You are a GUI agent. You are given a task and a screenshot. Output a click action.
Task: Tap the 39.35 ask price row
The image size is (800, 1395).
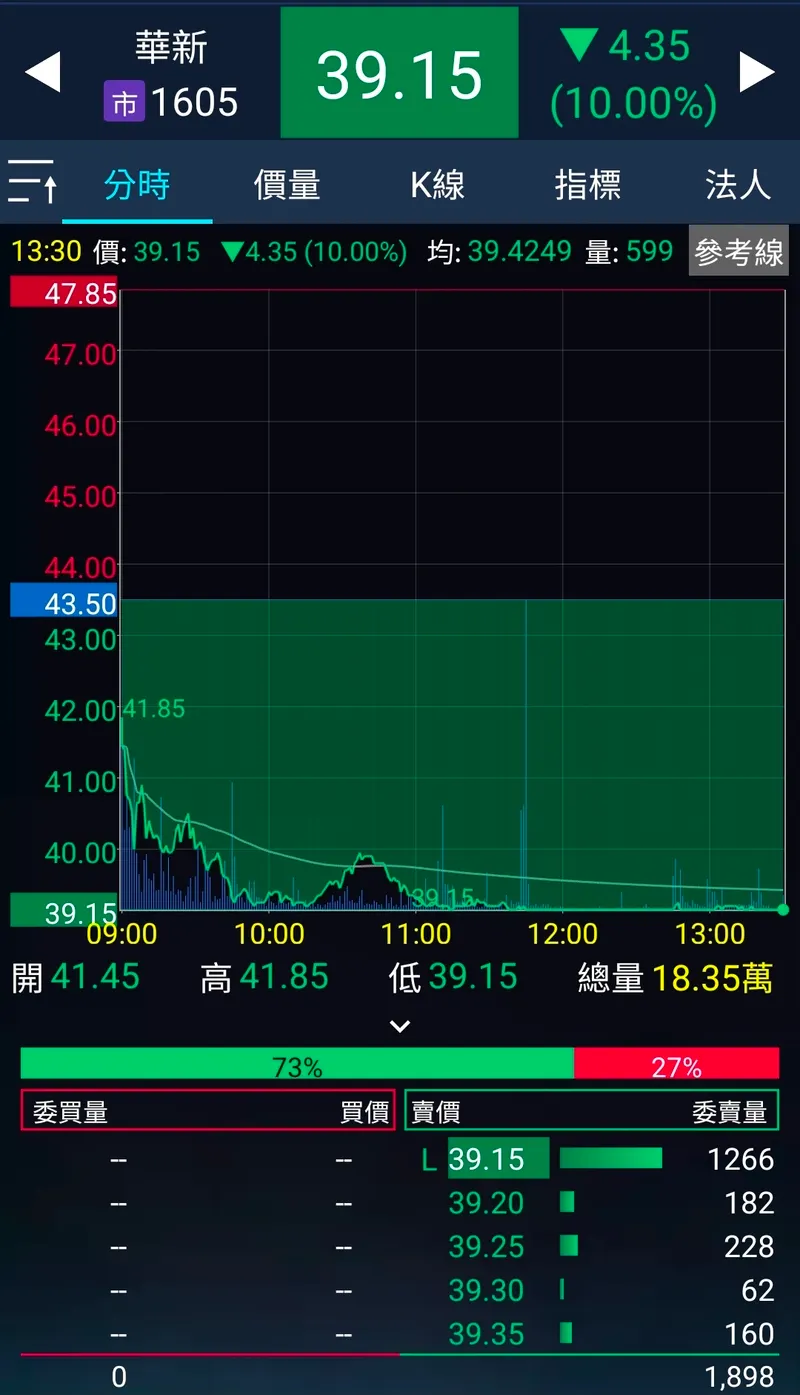point(590,1334)
